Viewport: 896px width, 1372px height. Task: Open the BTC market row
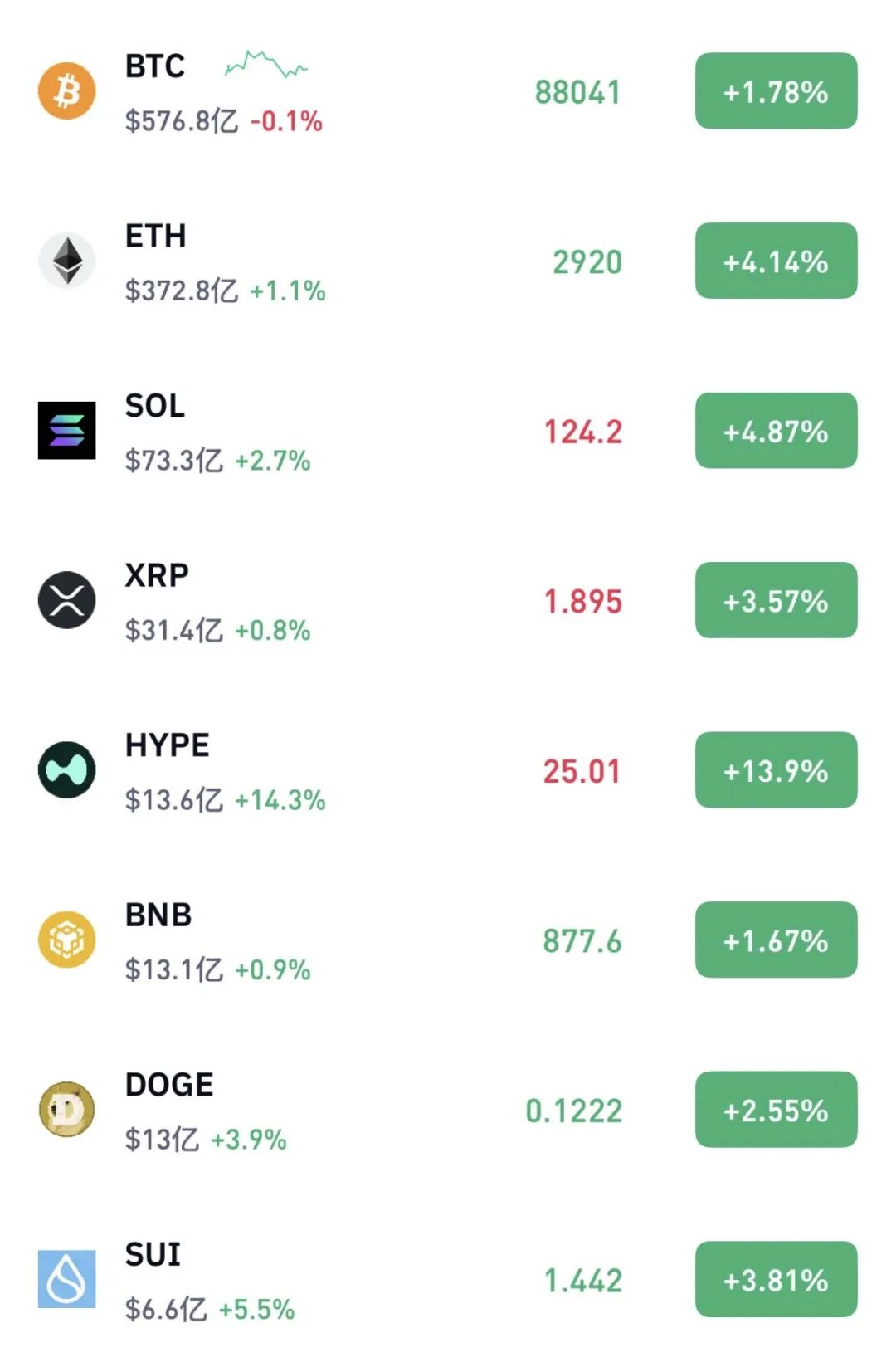(x=155, y=66)
